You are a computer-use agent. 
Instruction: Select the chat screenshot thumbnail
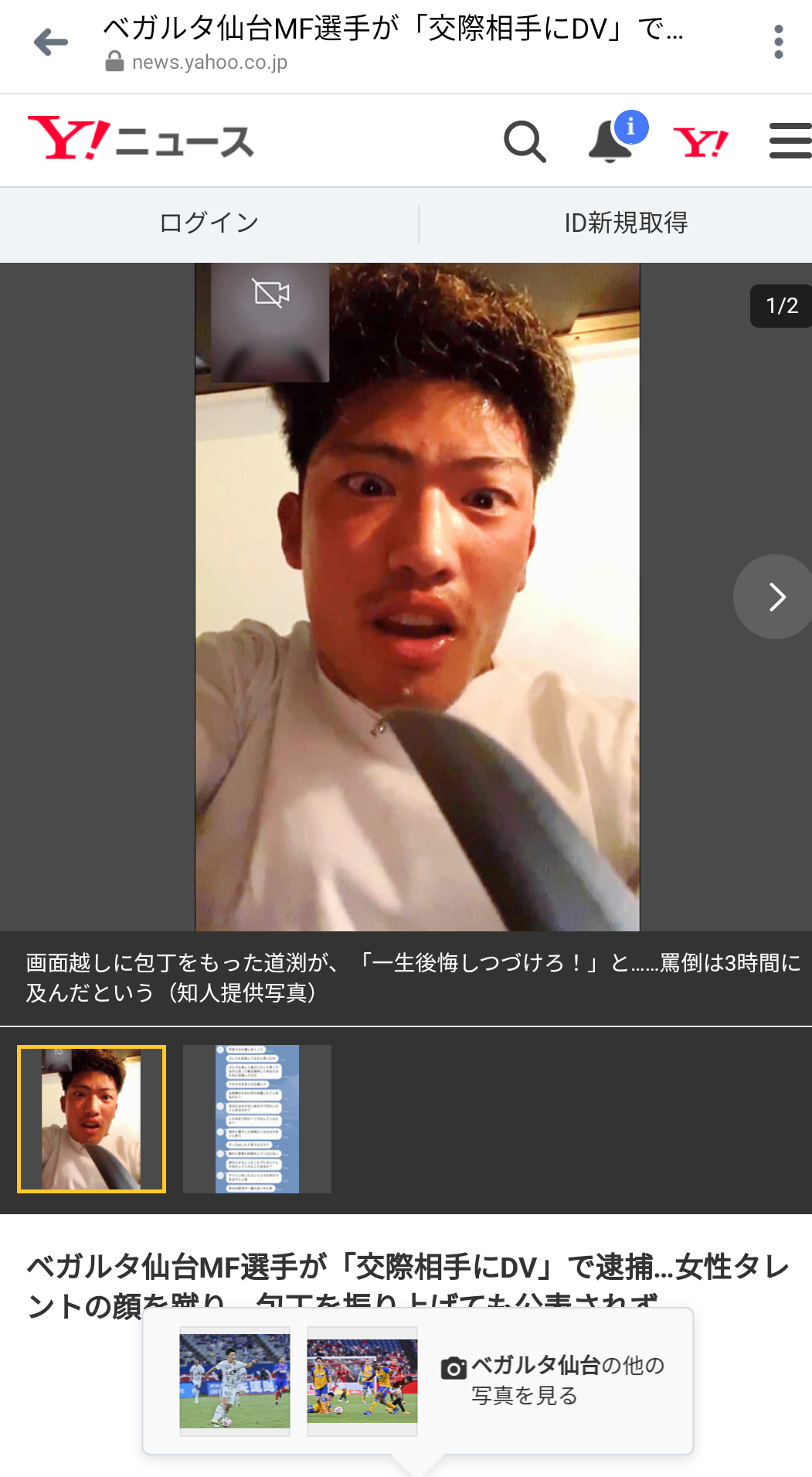click(257, 1118)
